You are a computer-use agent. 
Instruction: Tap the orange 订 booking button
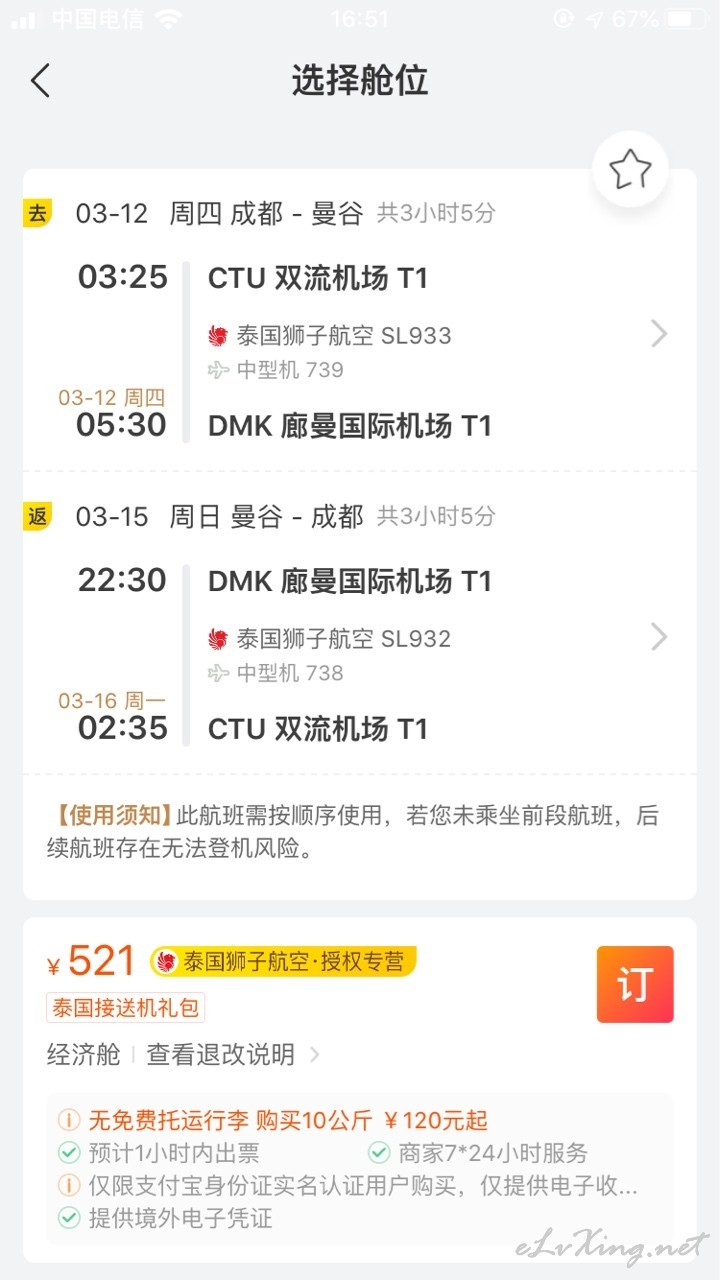[635, 984]
